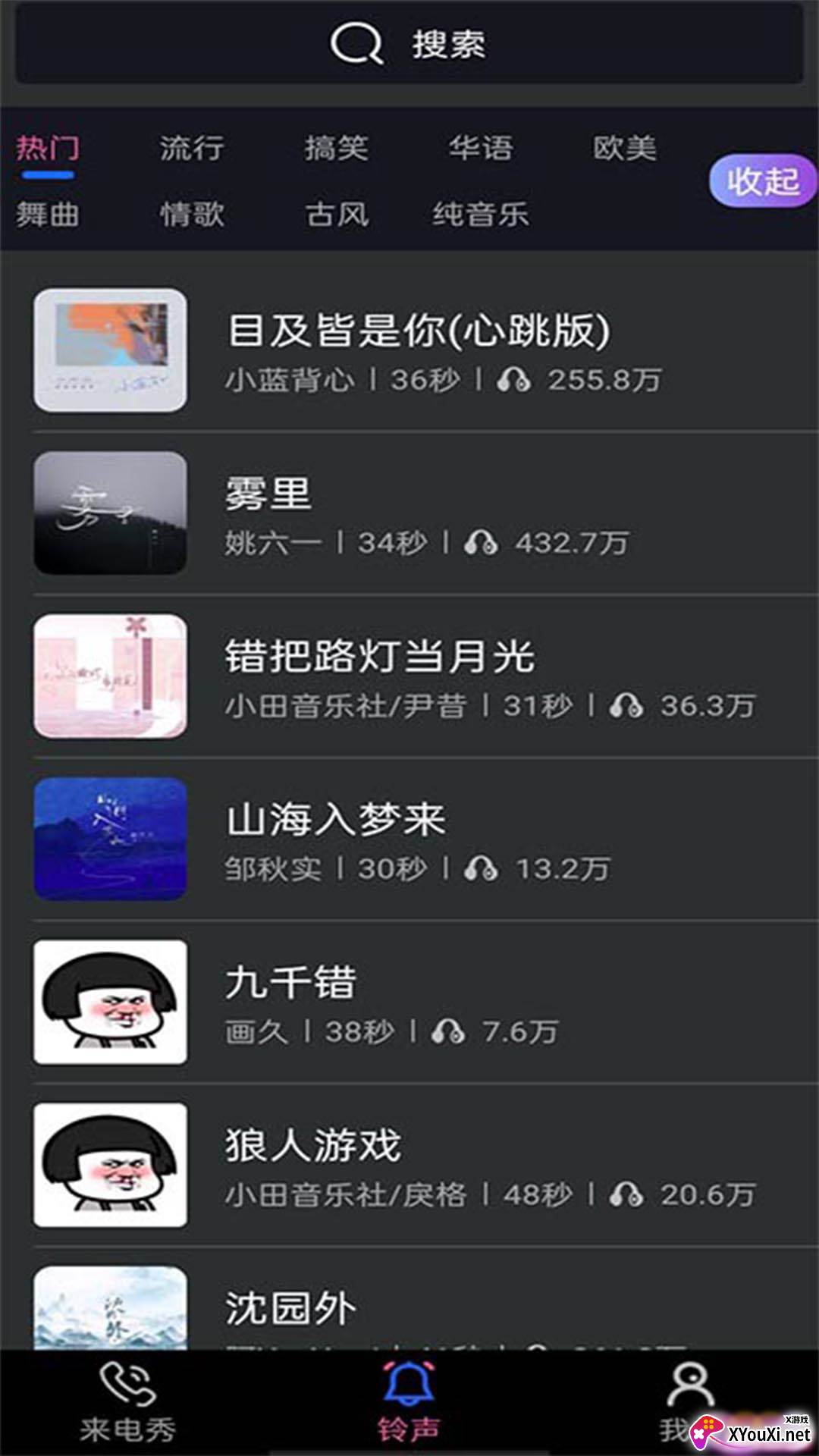Open the 九千错 ringtone
The image size is (819, 1456).
coord(419,1003)
